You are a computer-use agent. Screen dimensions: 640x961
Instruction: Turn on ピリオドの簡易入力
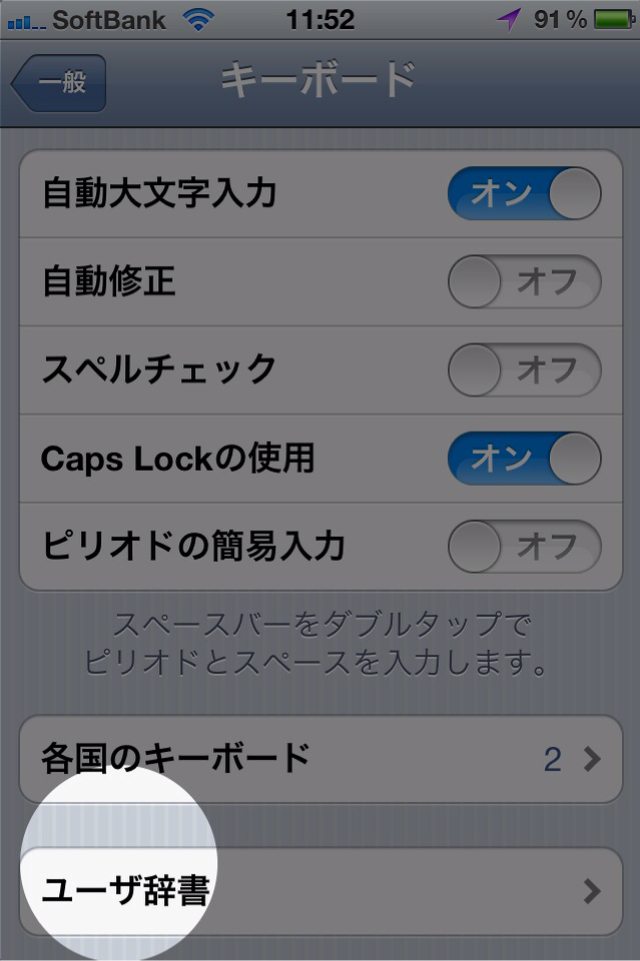point(524,546)
